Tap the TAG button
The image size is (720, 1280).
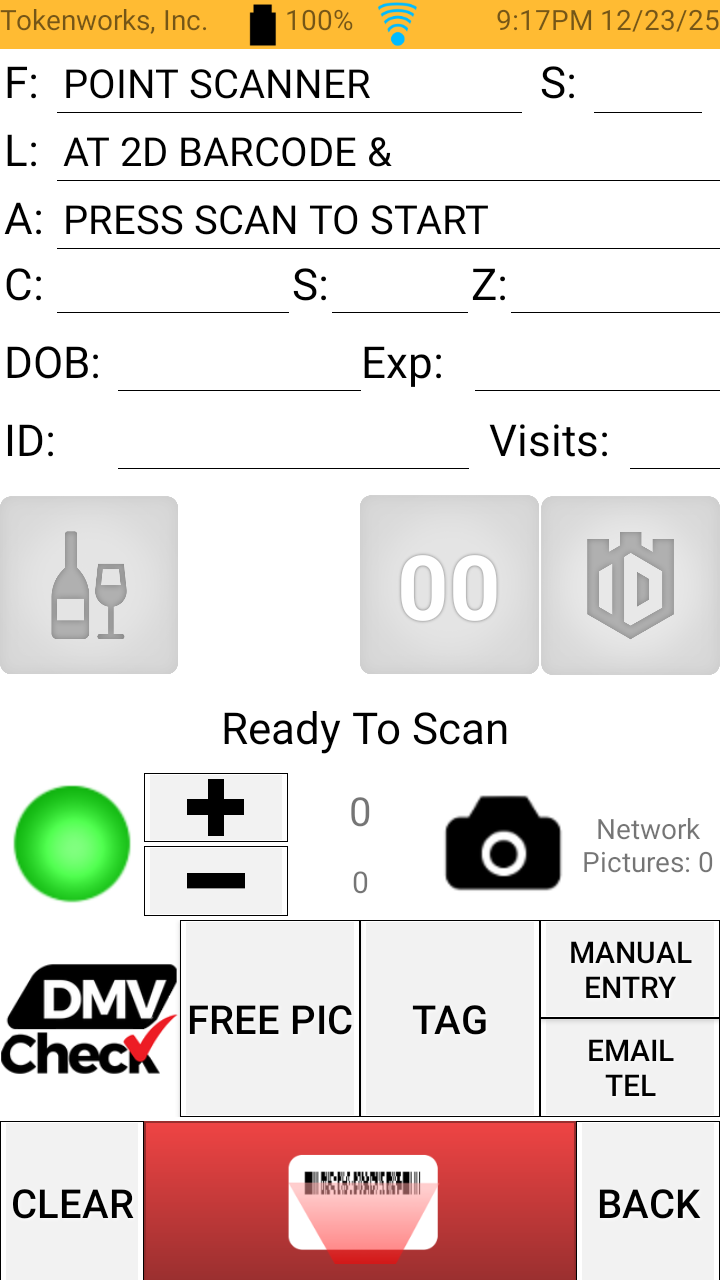pyautogui.click(x=450, y=1019)
